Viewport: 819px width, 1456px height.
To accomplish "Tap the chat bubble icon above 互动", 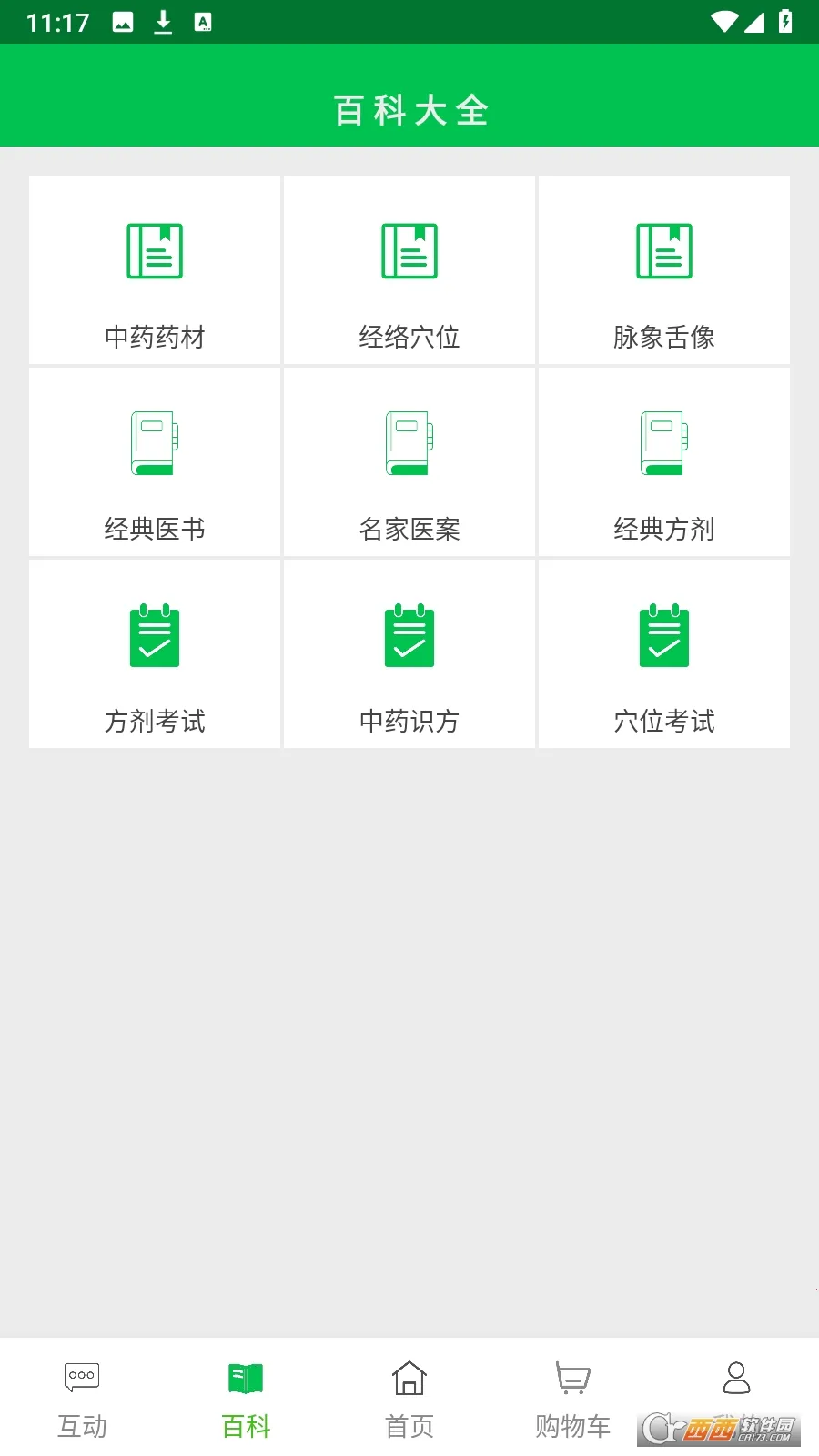I will click(x=81, y=1377).
